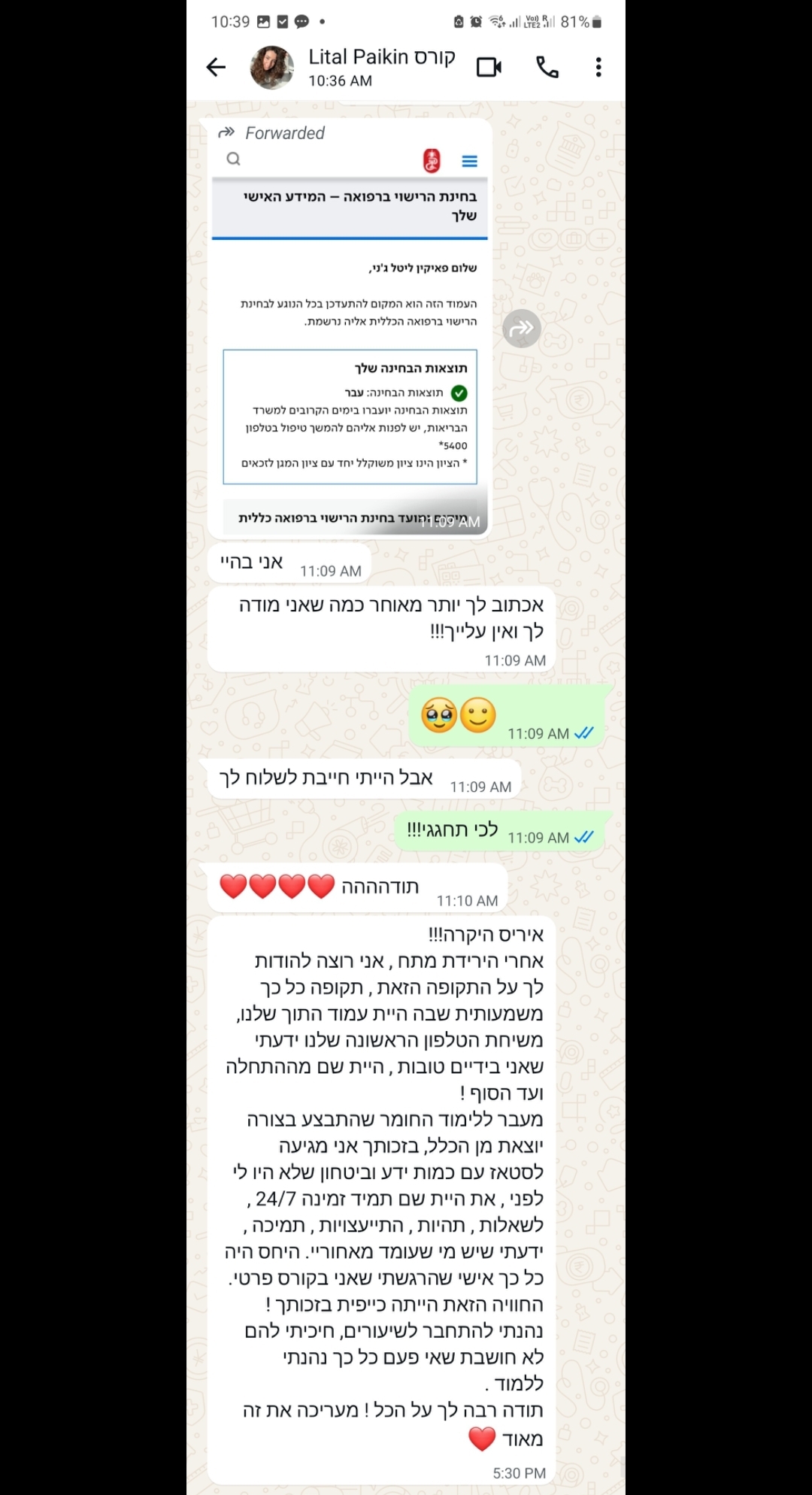The image size is (812, 1495).
Task: Start a voice call with Lital Paikin
Action: [547, 68]
